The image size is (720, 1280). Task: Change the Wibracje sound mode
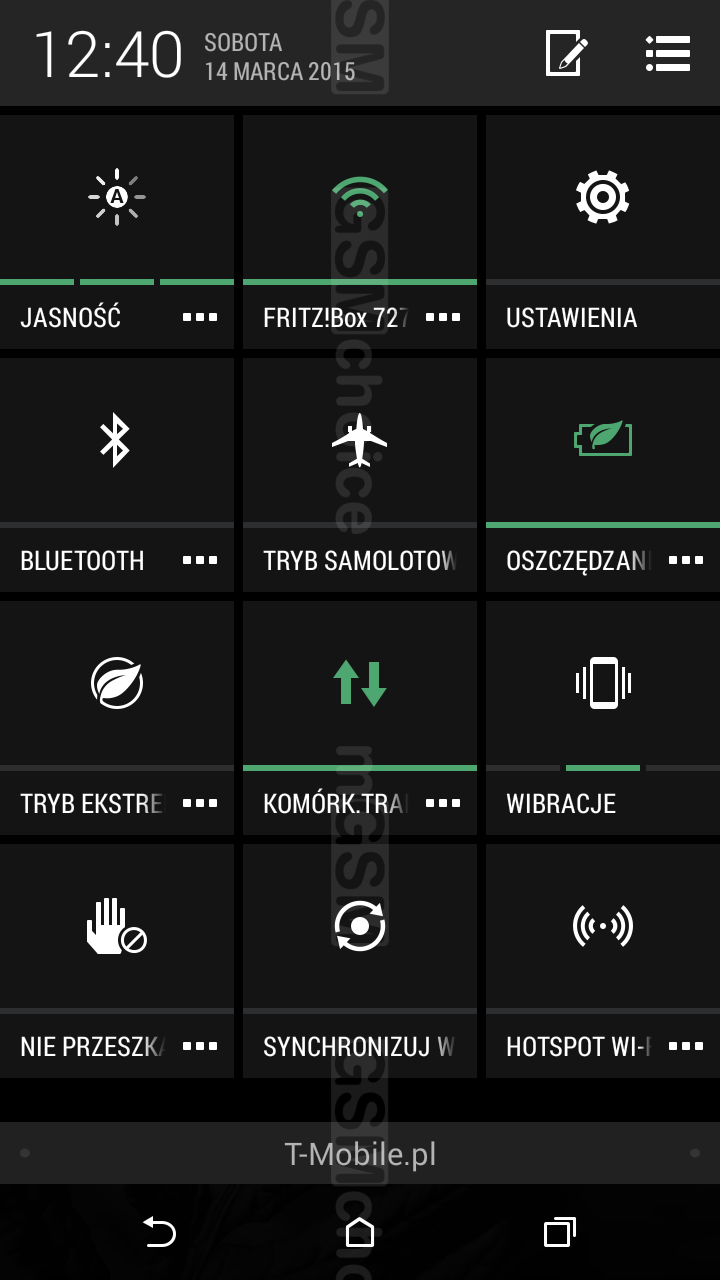click(x=603, y=718)
